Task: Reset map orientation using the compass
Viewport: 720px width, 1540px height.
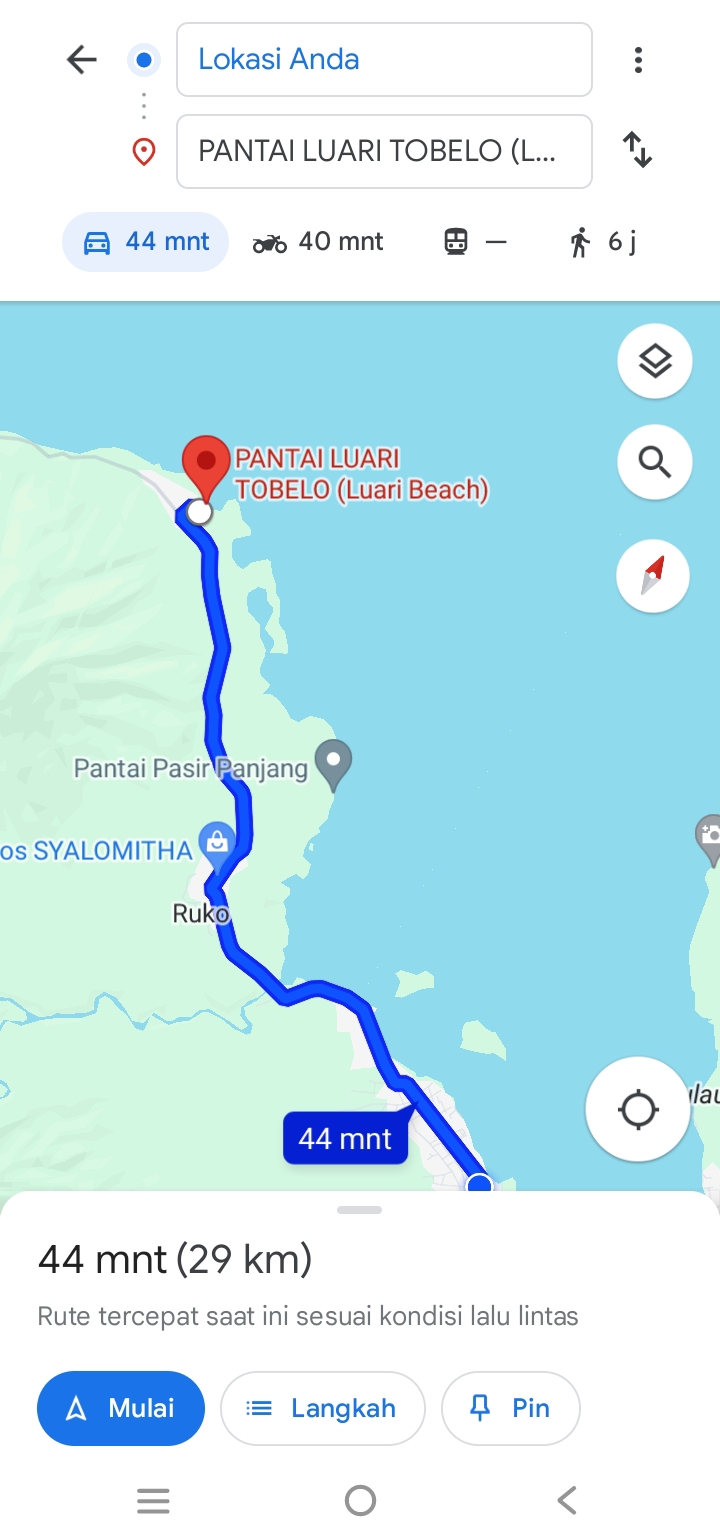Action: coord(653,576)
